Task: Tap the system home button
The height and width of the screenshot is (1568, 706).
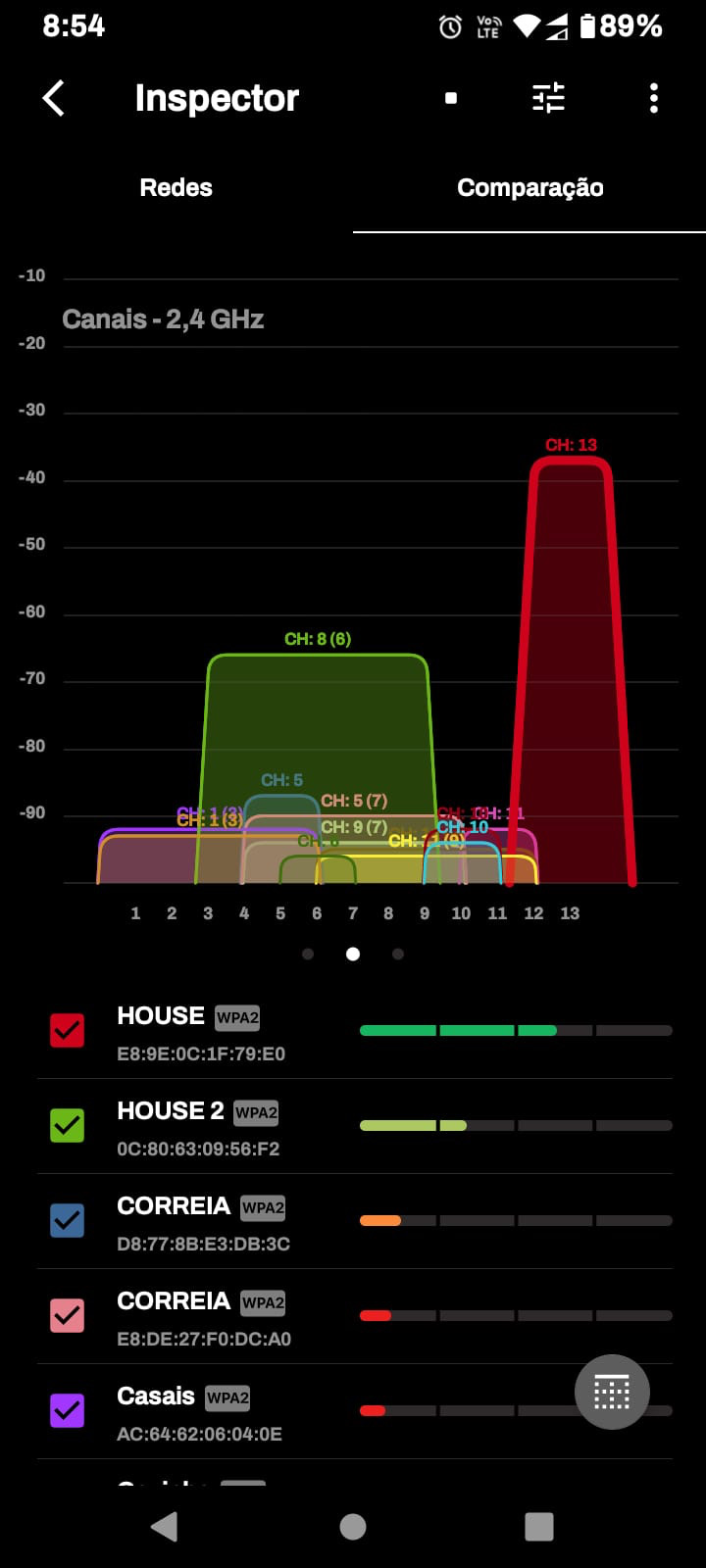Action: click(353, 1527)
